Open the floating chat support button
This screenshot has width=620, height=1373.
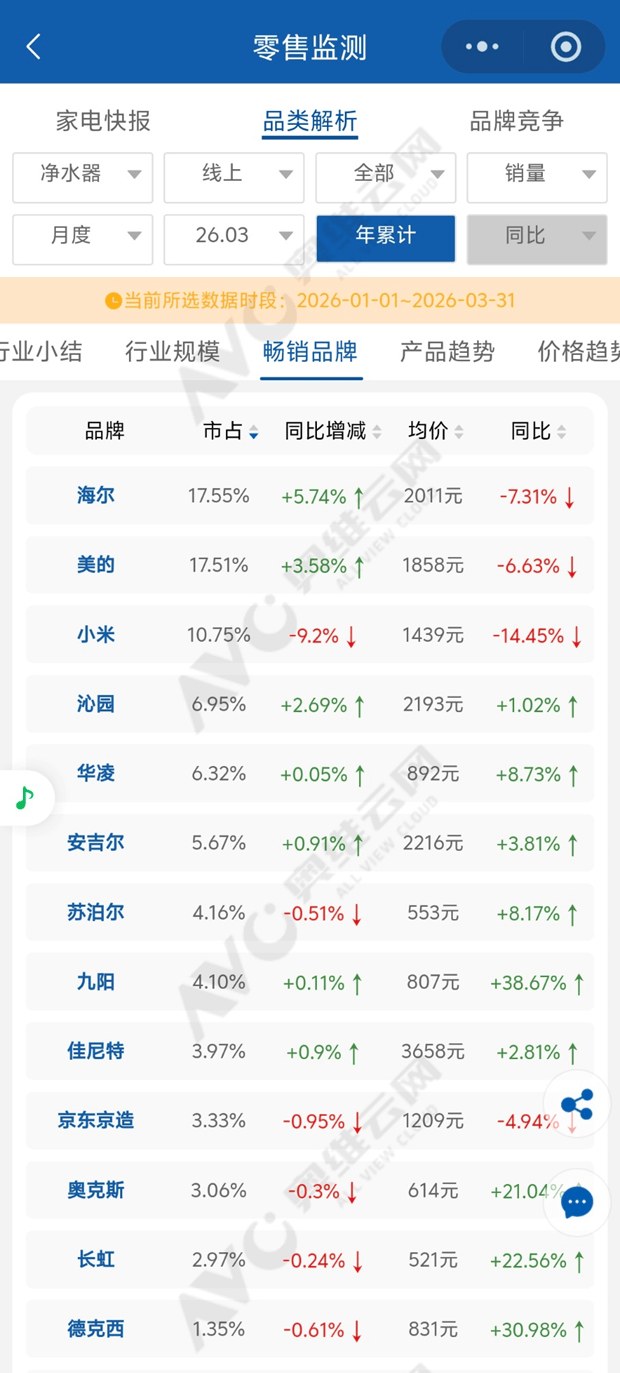tap(577, 1201)
